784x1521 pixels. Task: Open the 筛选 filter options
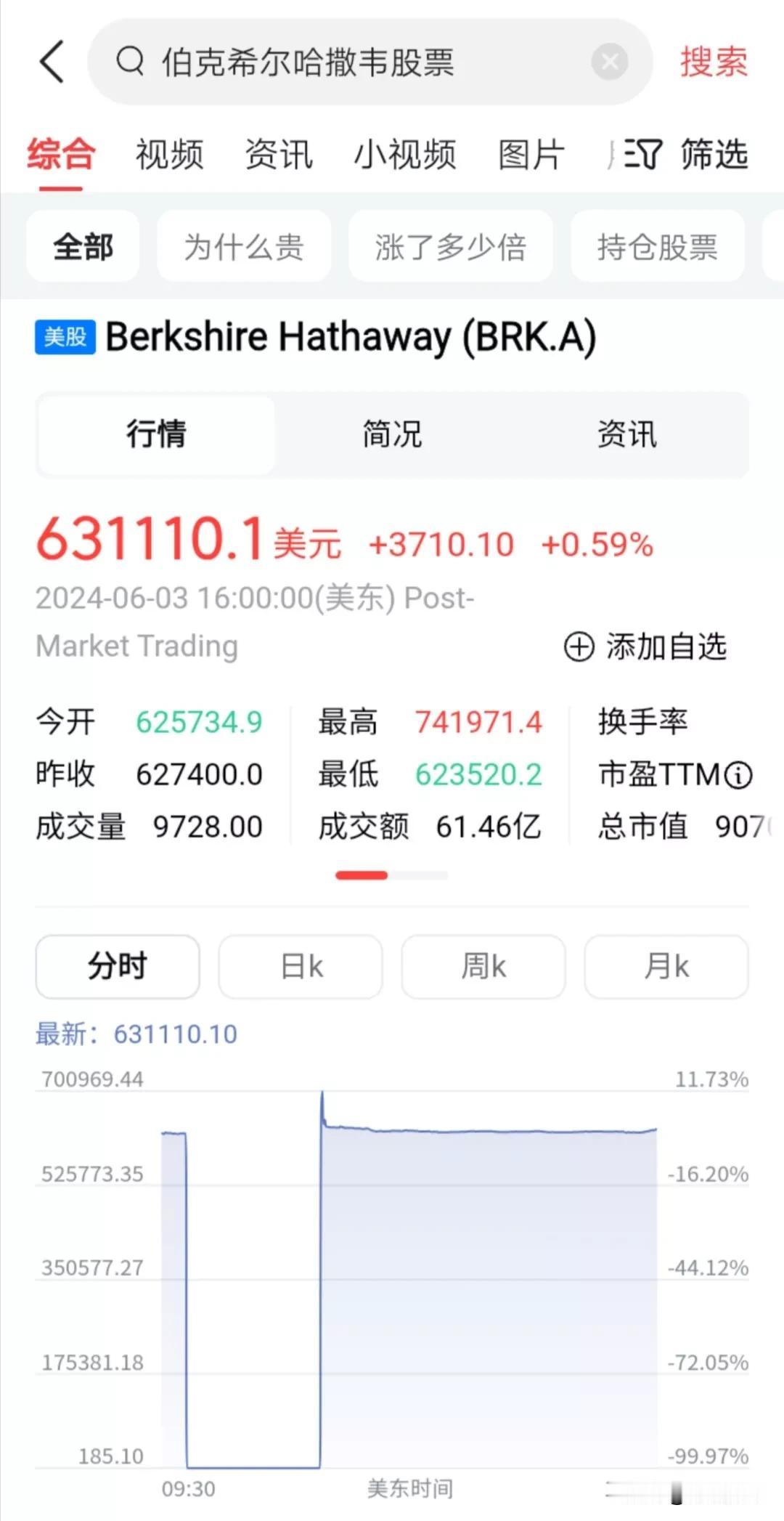686,155
